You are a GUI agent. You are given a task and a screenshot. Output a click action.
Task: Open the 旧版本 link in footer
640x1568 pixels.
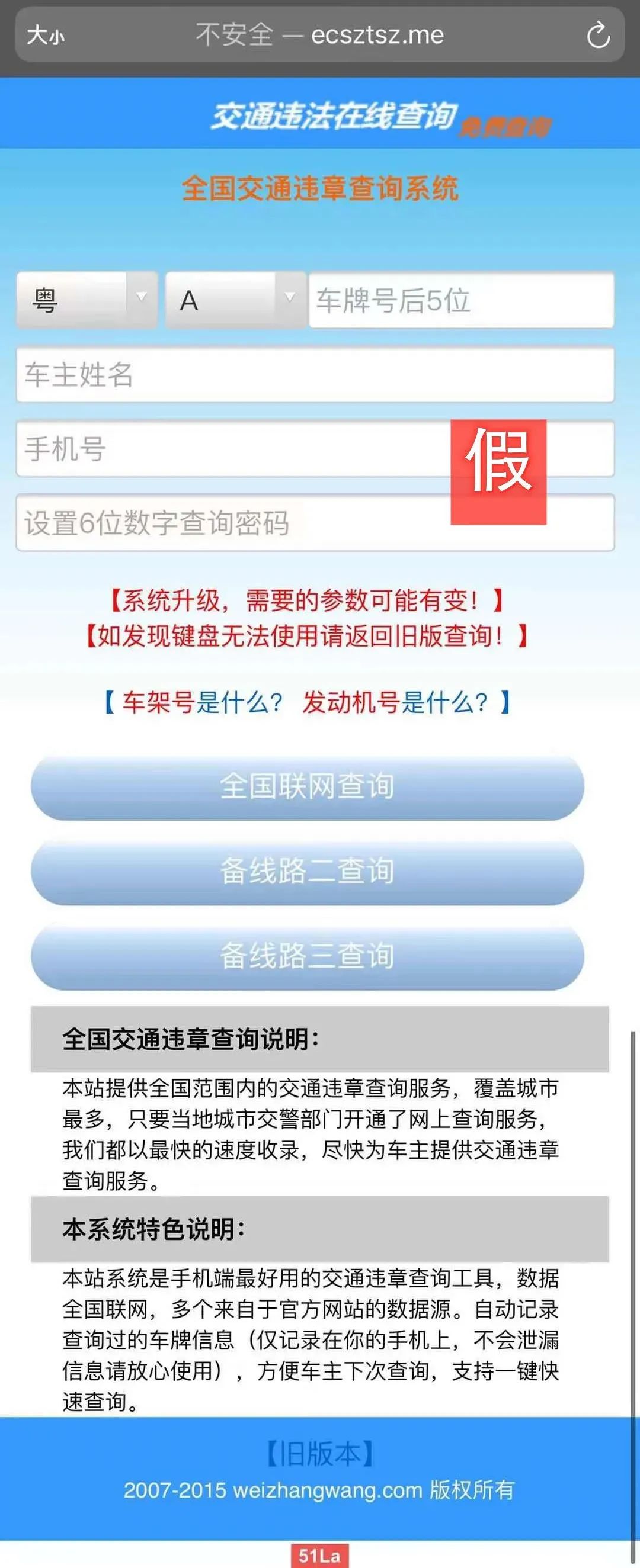319,1455
